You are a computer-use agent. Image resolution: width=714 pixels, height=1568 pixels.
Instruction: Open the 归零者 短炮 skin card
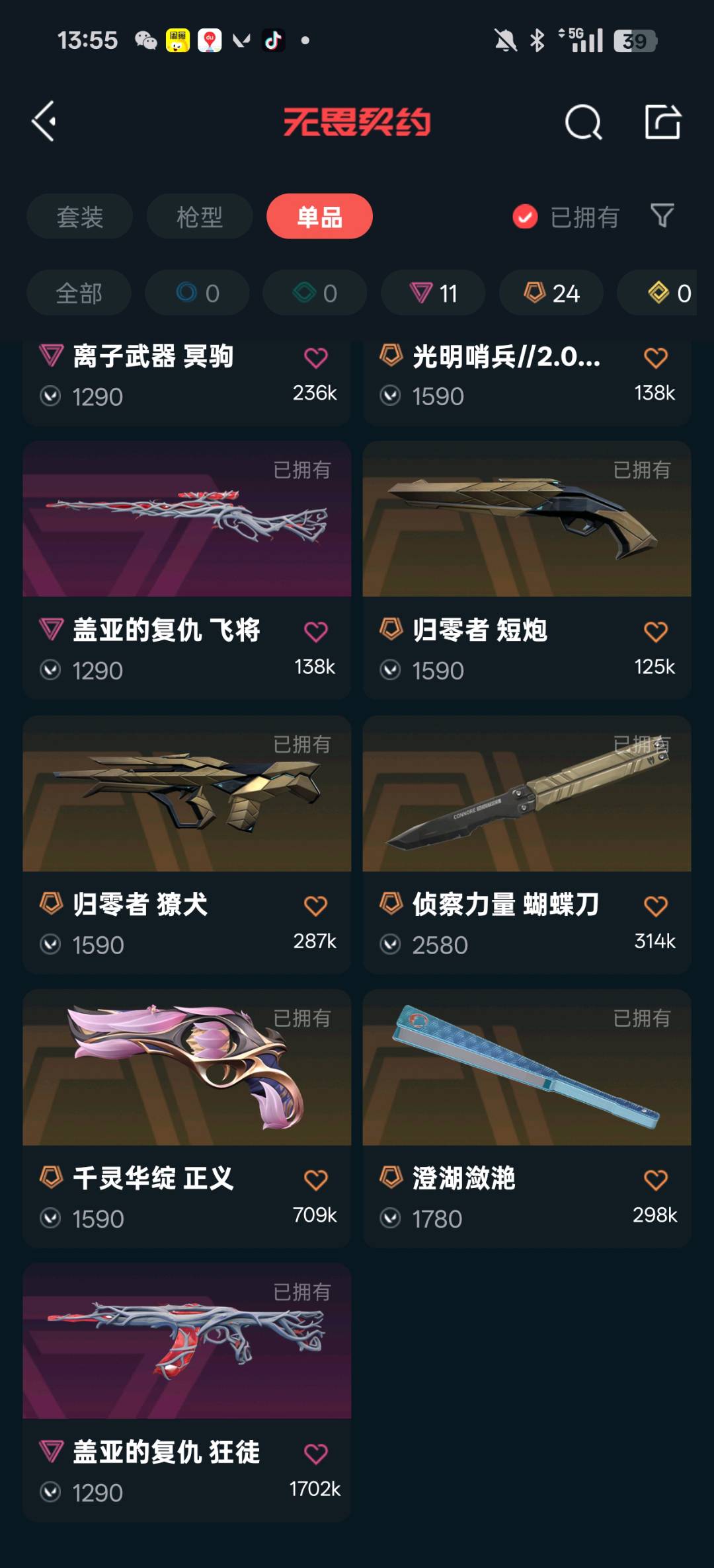[527, 570]
